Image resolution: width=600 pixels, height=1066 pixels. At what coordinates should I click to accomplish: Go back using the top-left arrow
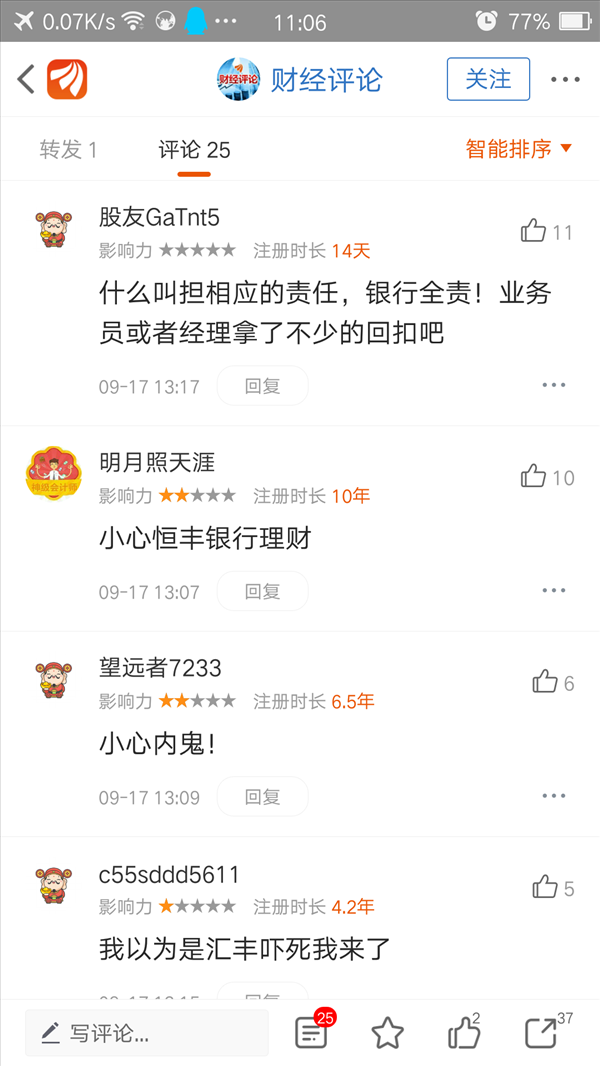coord(27,79)
